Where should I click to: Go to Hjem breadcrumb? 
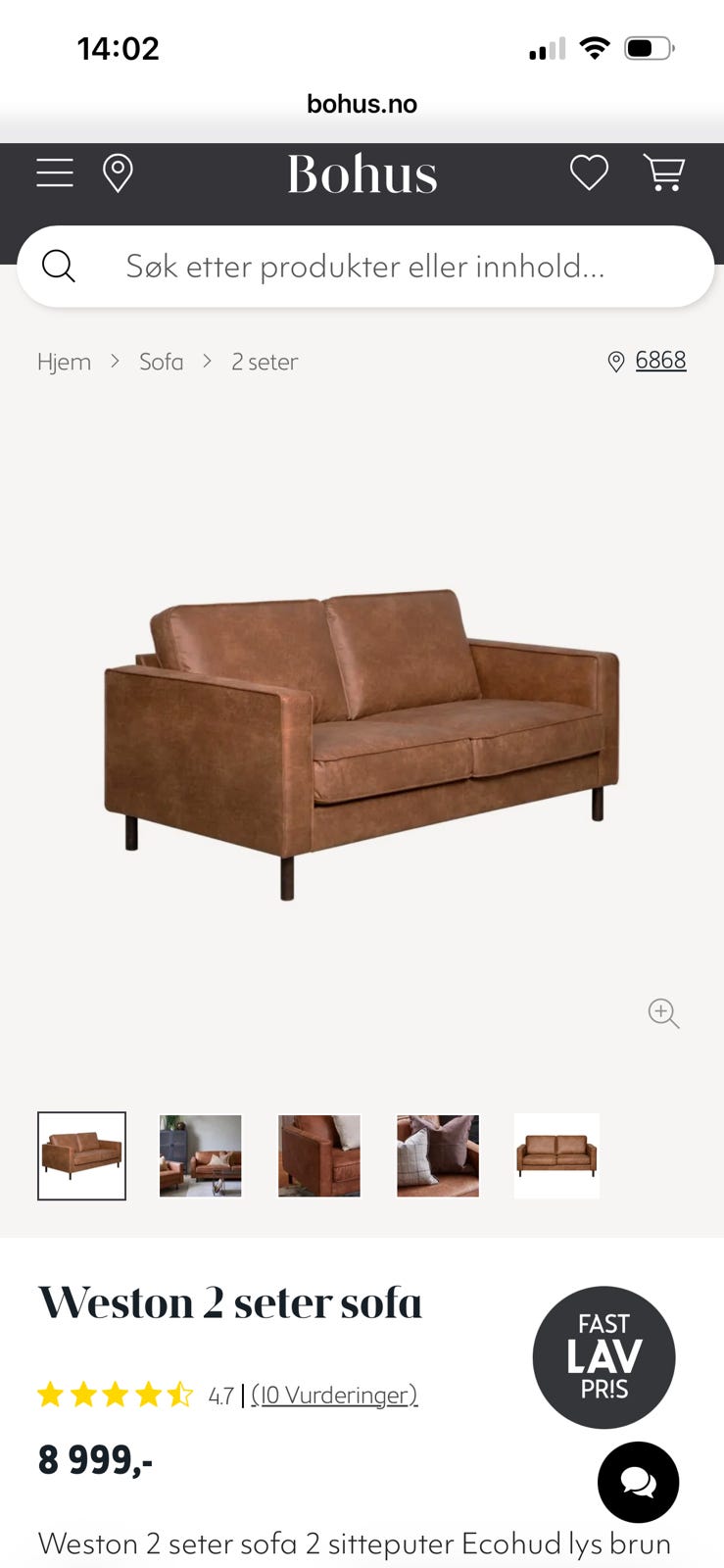(x=64, y=362)
